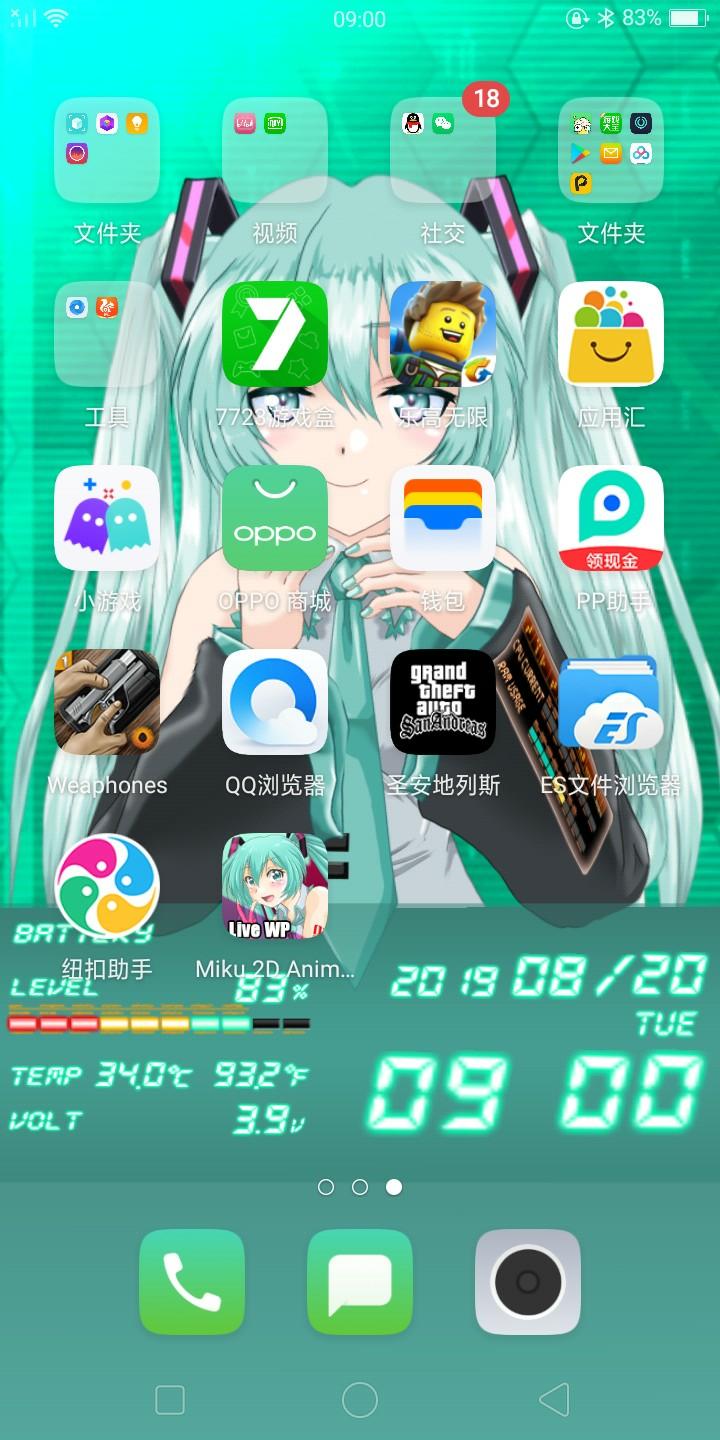Open the 社交 folder with 18 badge

click(x=443, y=150)
